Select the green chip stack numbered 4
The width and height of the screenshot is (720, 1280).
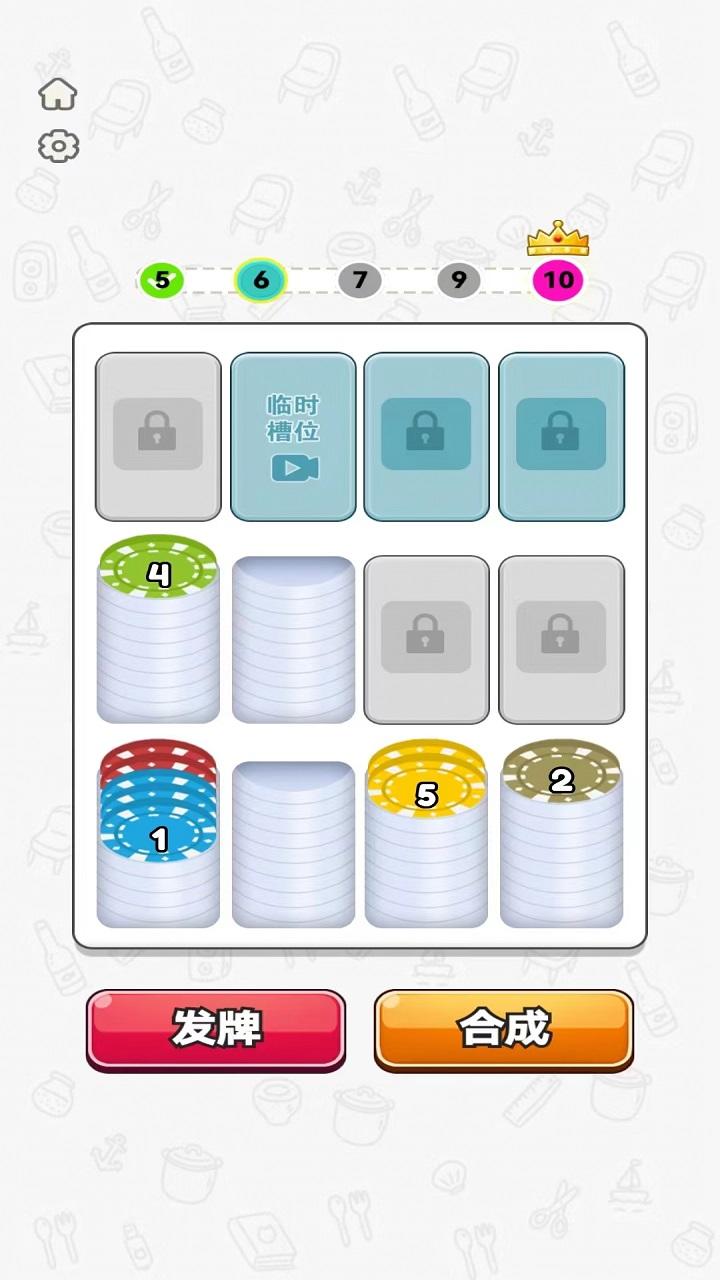tap(158, 630)
